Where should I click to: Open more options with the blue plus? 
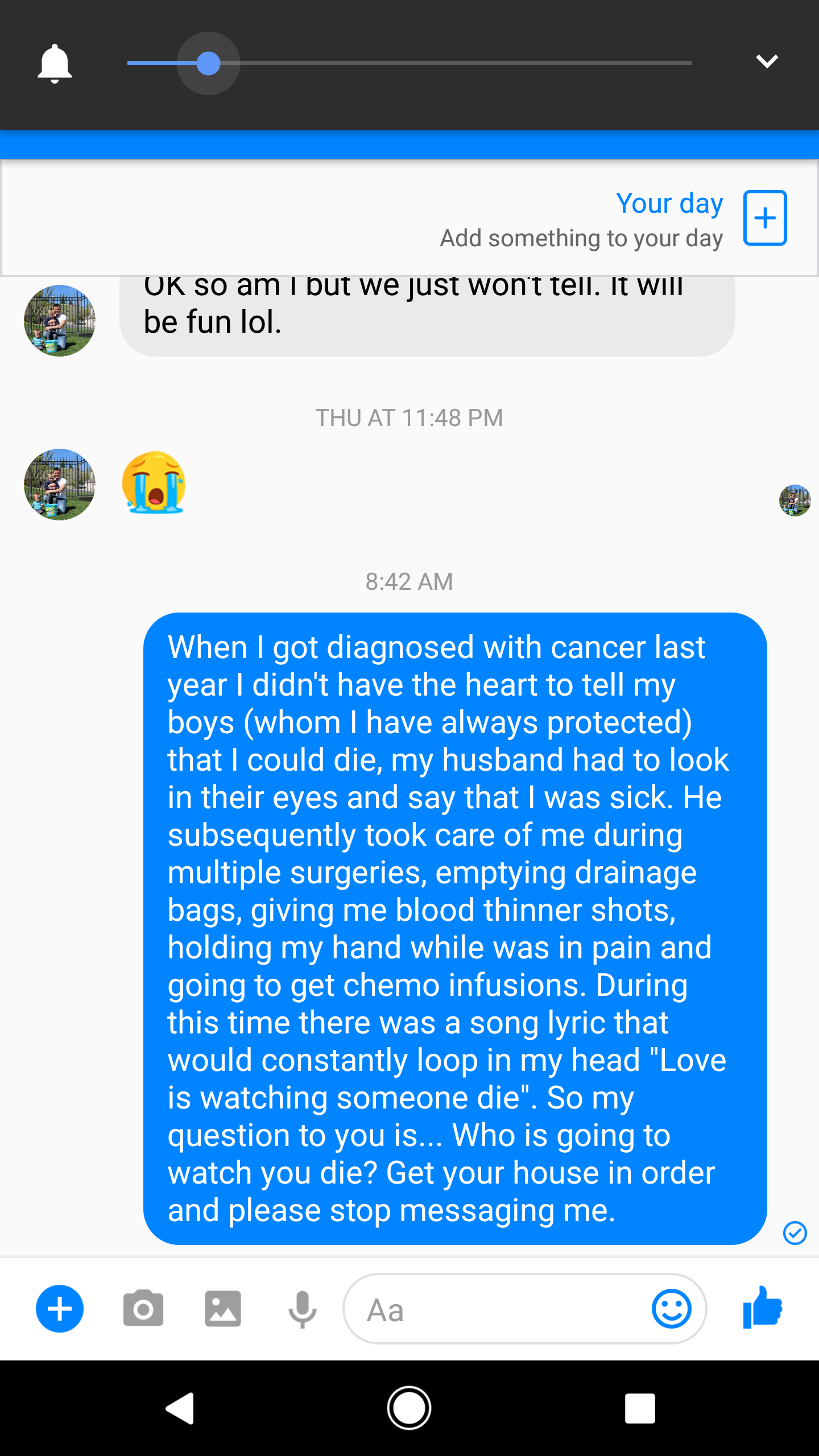tap(60, 1309)
